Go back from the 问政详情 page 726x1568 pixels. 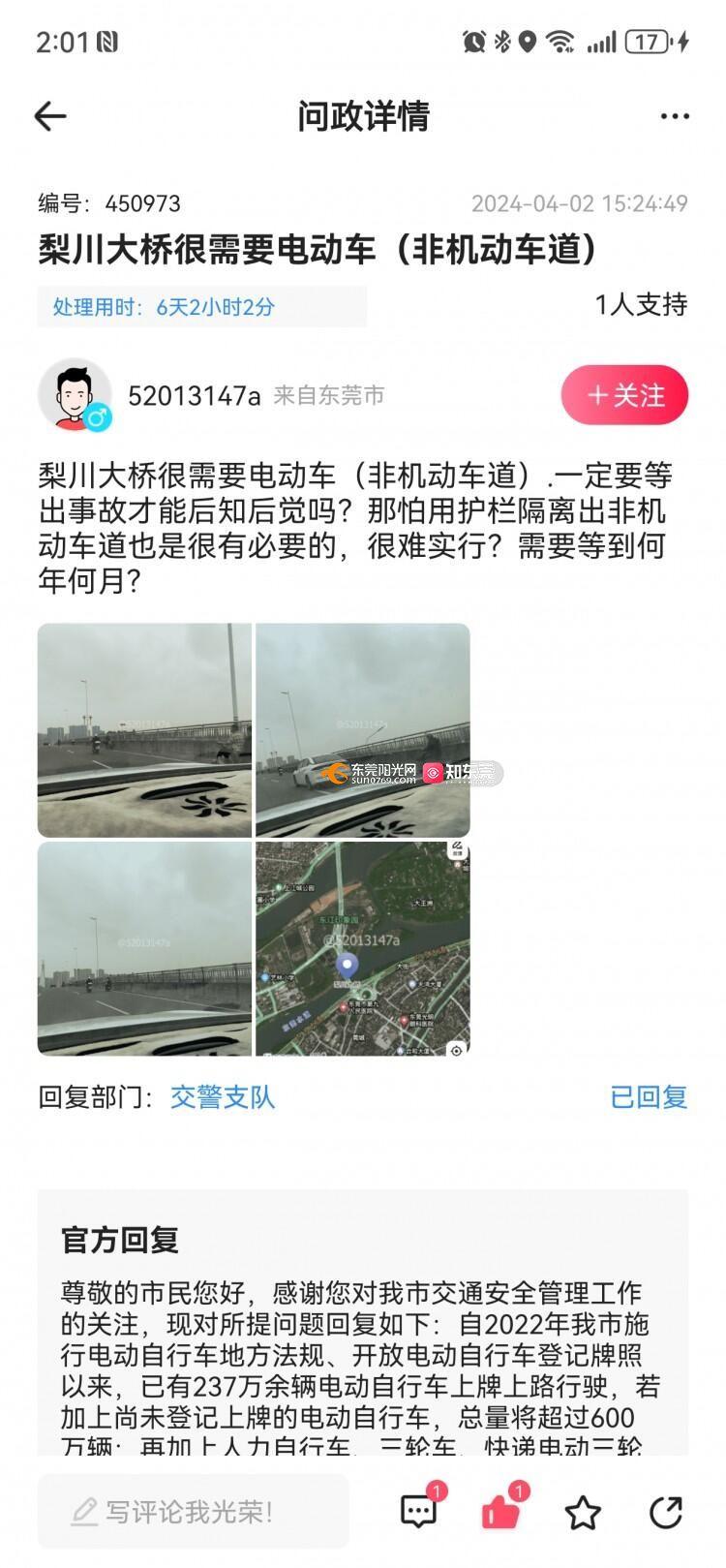click(50, 117)
